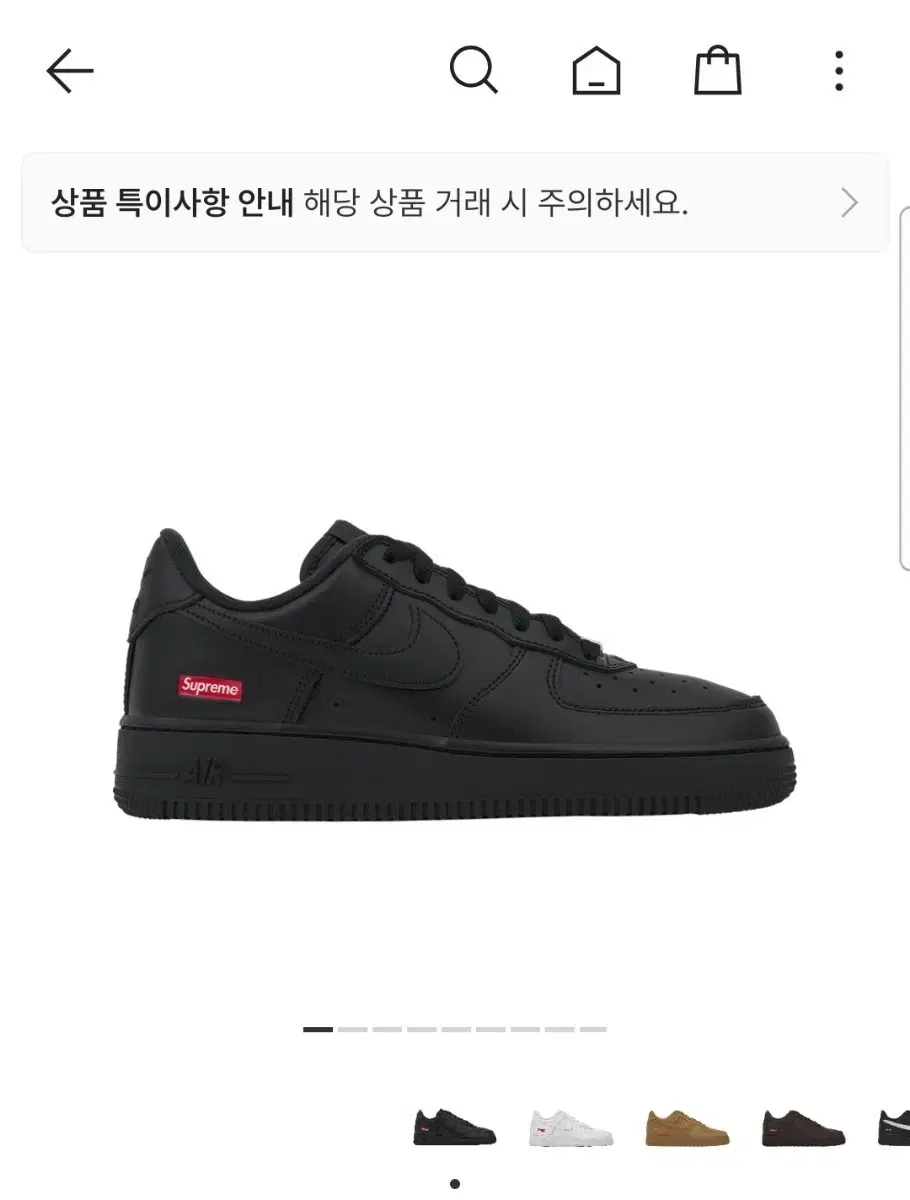
Task: Go back with the back arrow icon
Action: point(68,70)
